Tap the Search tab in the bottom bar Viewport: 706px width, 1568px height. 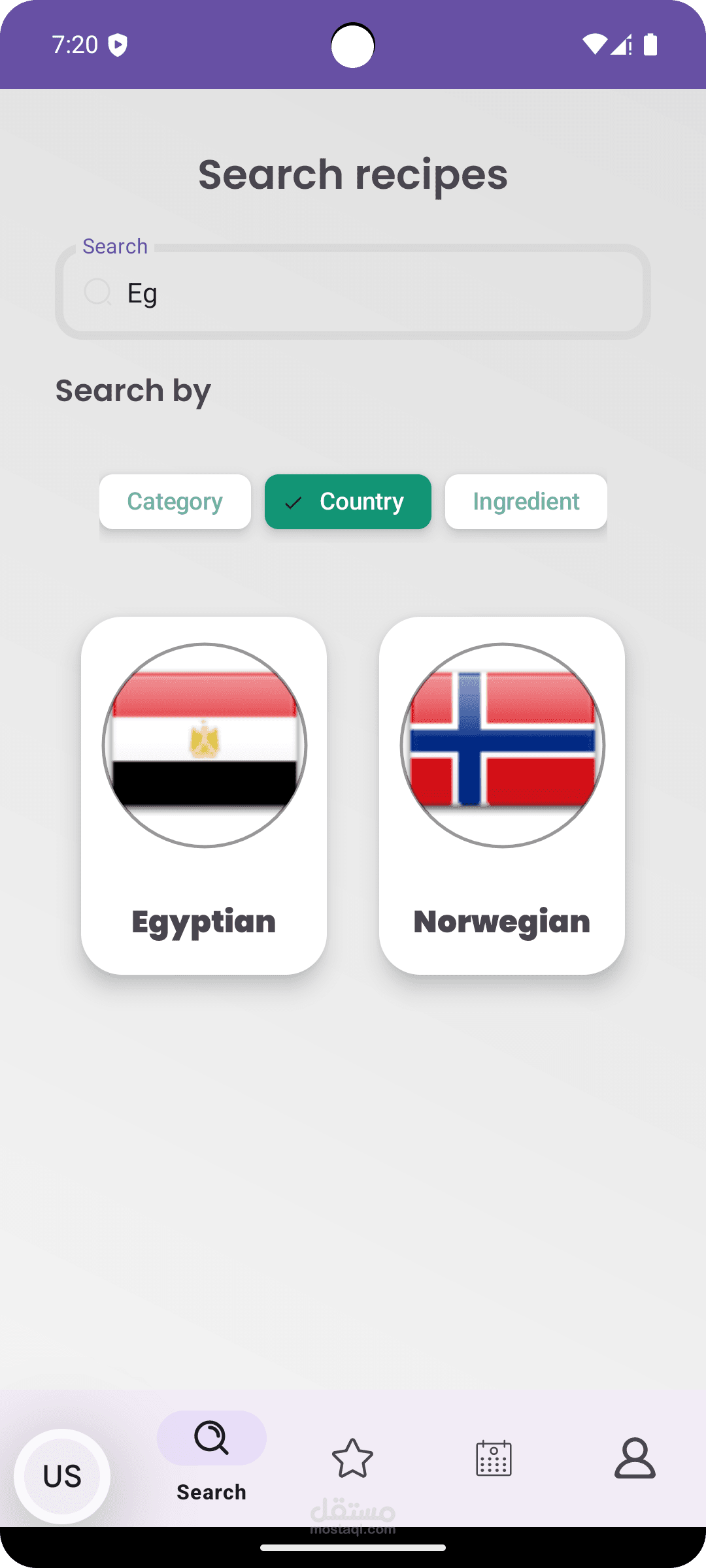pos(212,1456)
